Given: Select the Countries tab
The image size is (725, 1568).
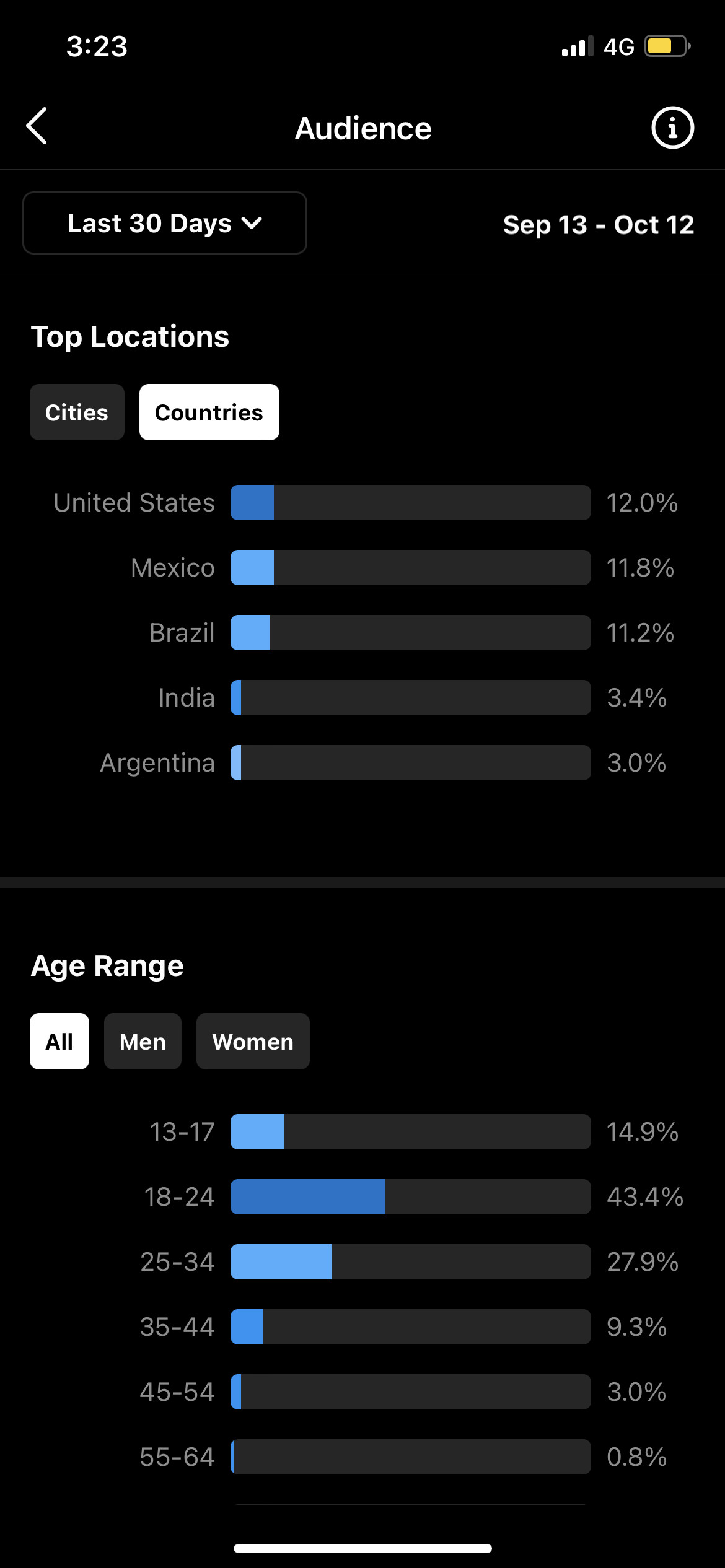Looking at the screenshot, I should click(209, 412).
